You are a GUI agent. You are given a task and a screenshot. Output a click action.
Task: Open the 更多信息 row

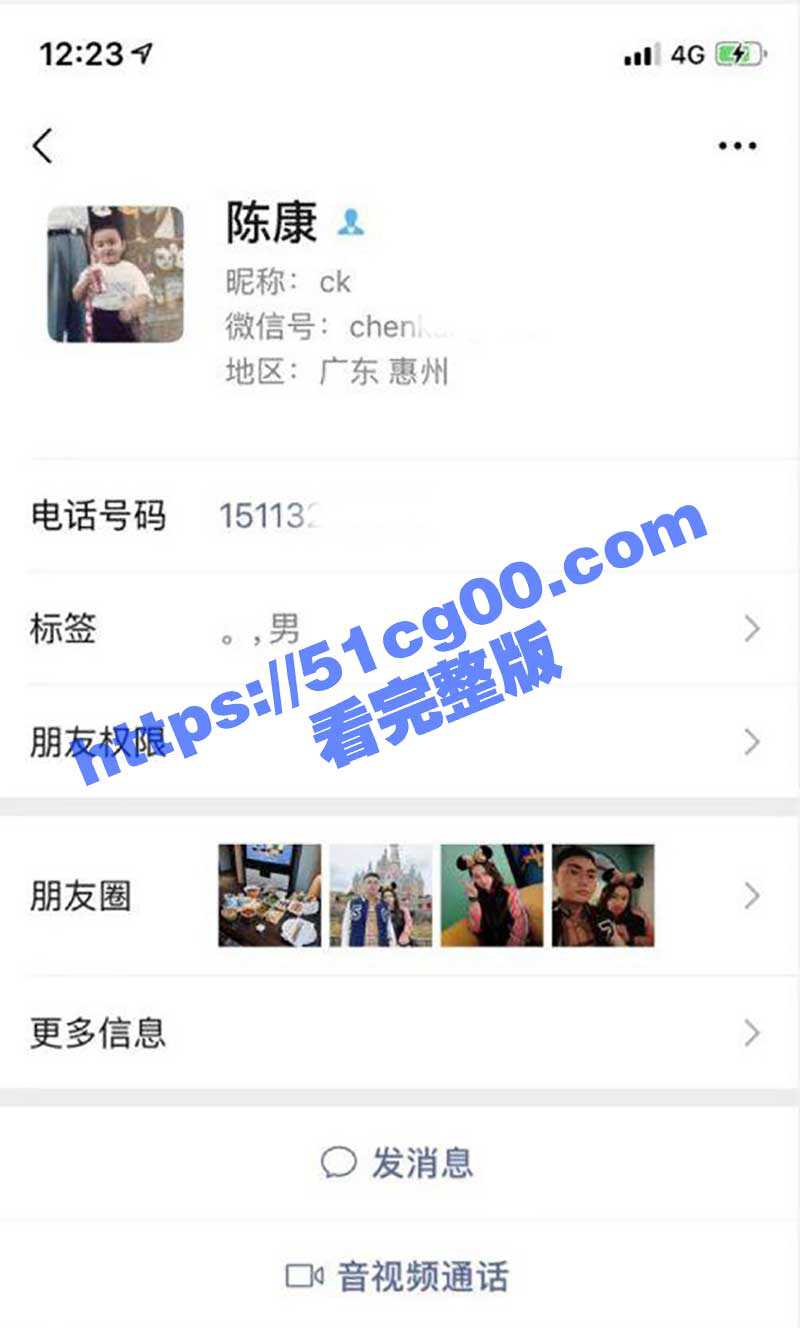click(400, 1032)
